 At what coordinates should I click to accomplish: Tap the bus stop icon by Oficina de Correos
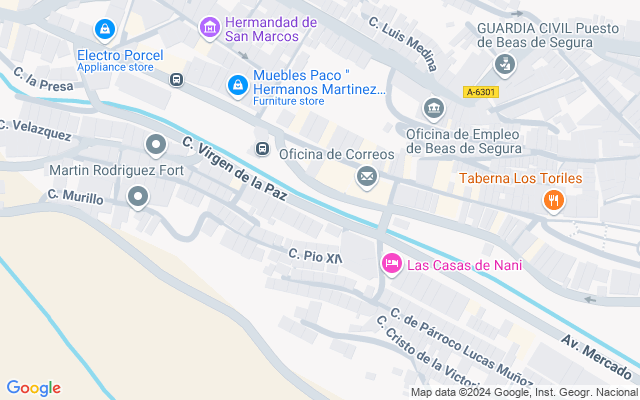(262, 149)
